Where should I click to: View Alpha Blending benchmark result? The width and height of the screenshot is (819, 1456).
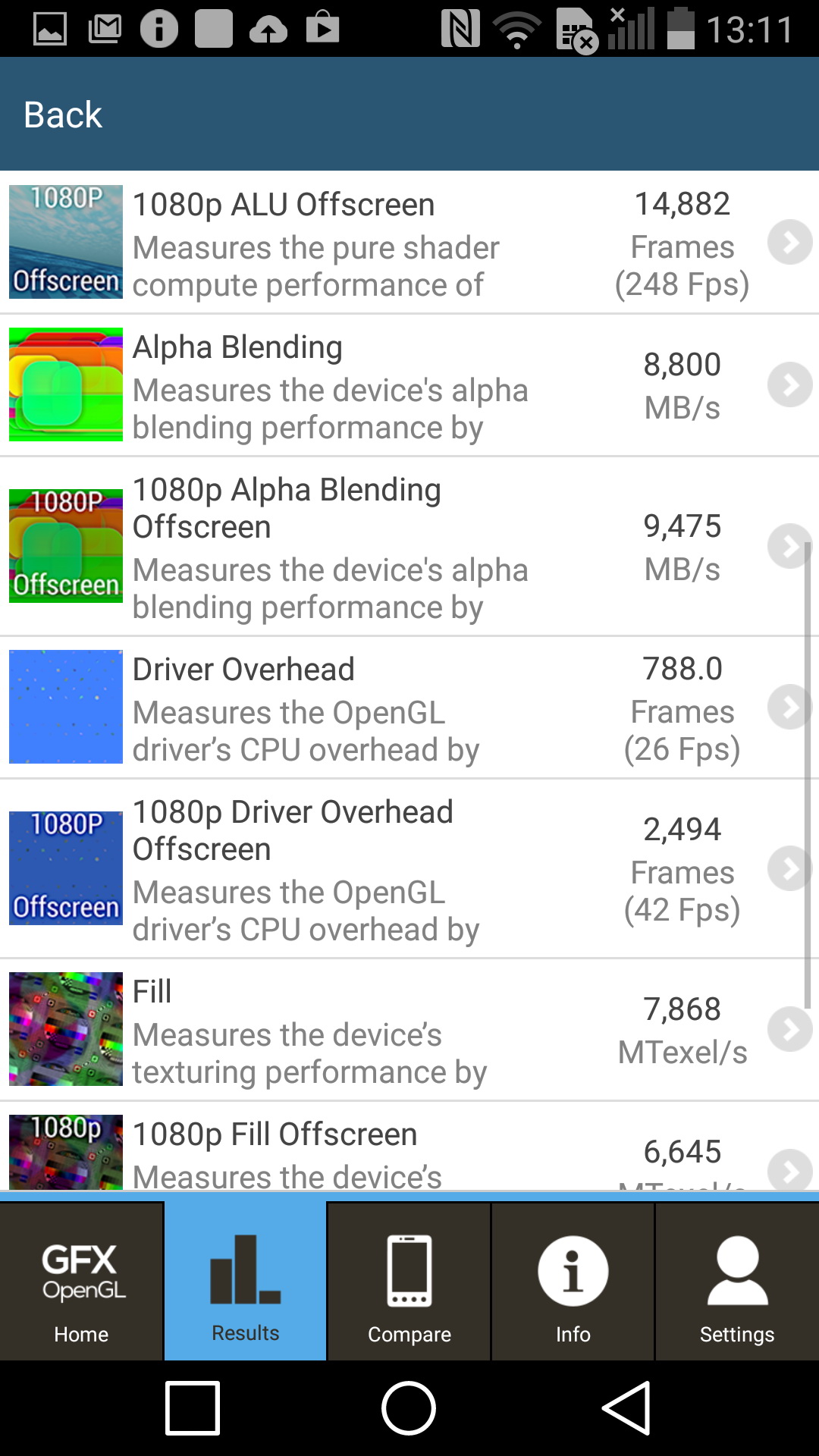409,385
